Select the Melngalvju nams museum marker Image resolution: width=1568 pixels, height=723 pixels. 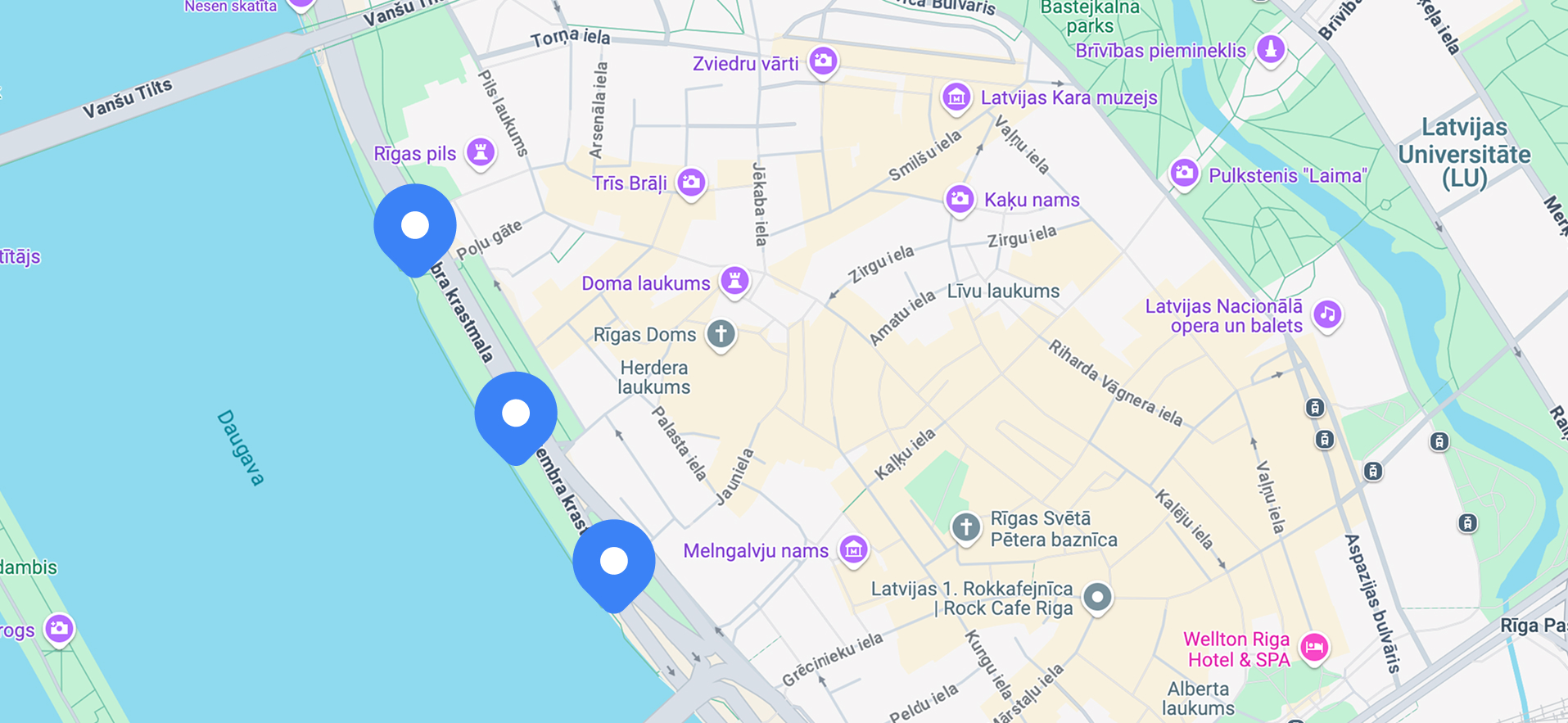click(x=853, y=549)
